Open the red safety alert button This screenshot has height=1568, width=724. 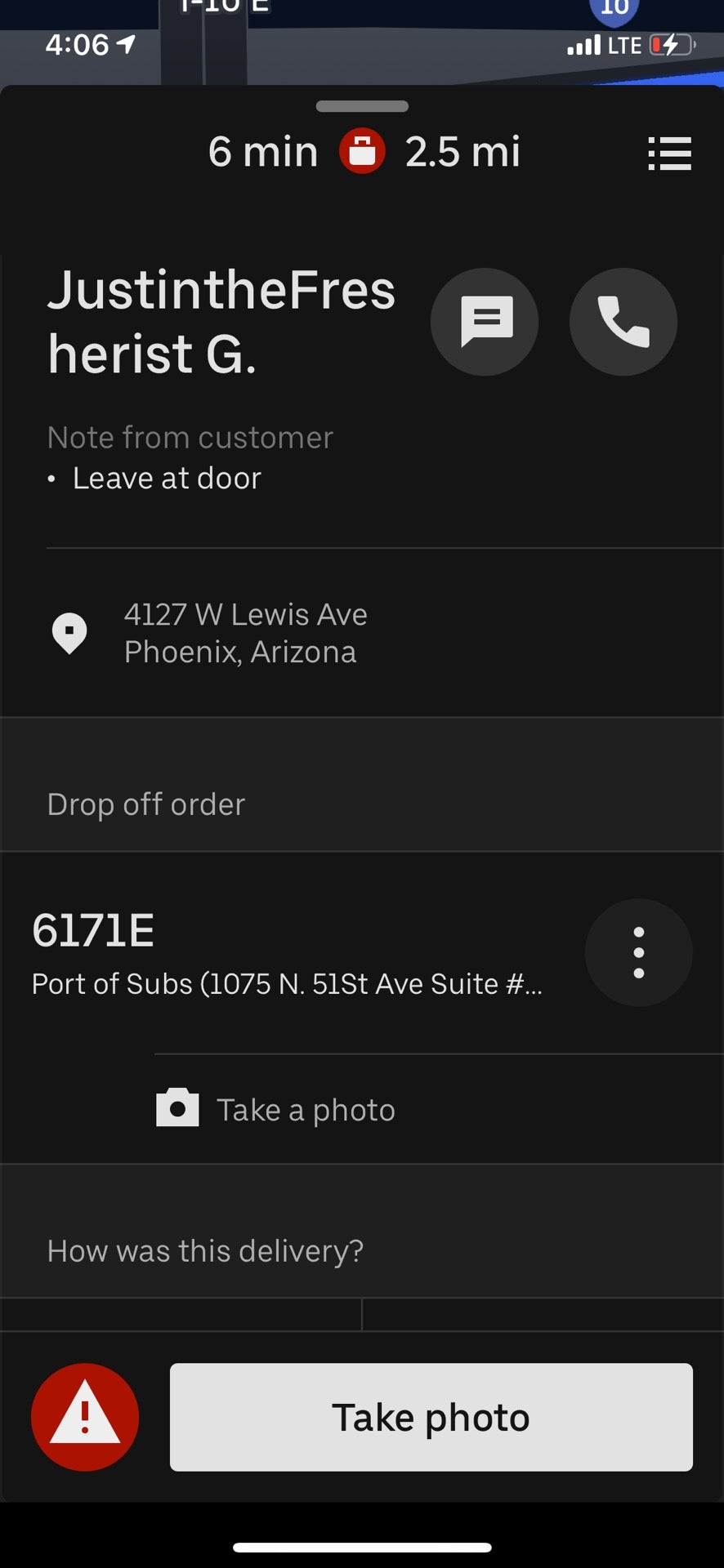85,1417
